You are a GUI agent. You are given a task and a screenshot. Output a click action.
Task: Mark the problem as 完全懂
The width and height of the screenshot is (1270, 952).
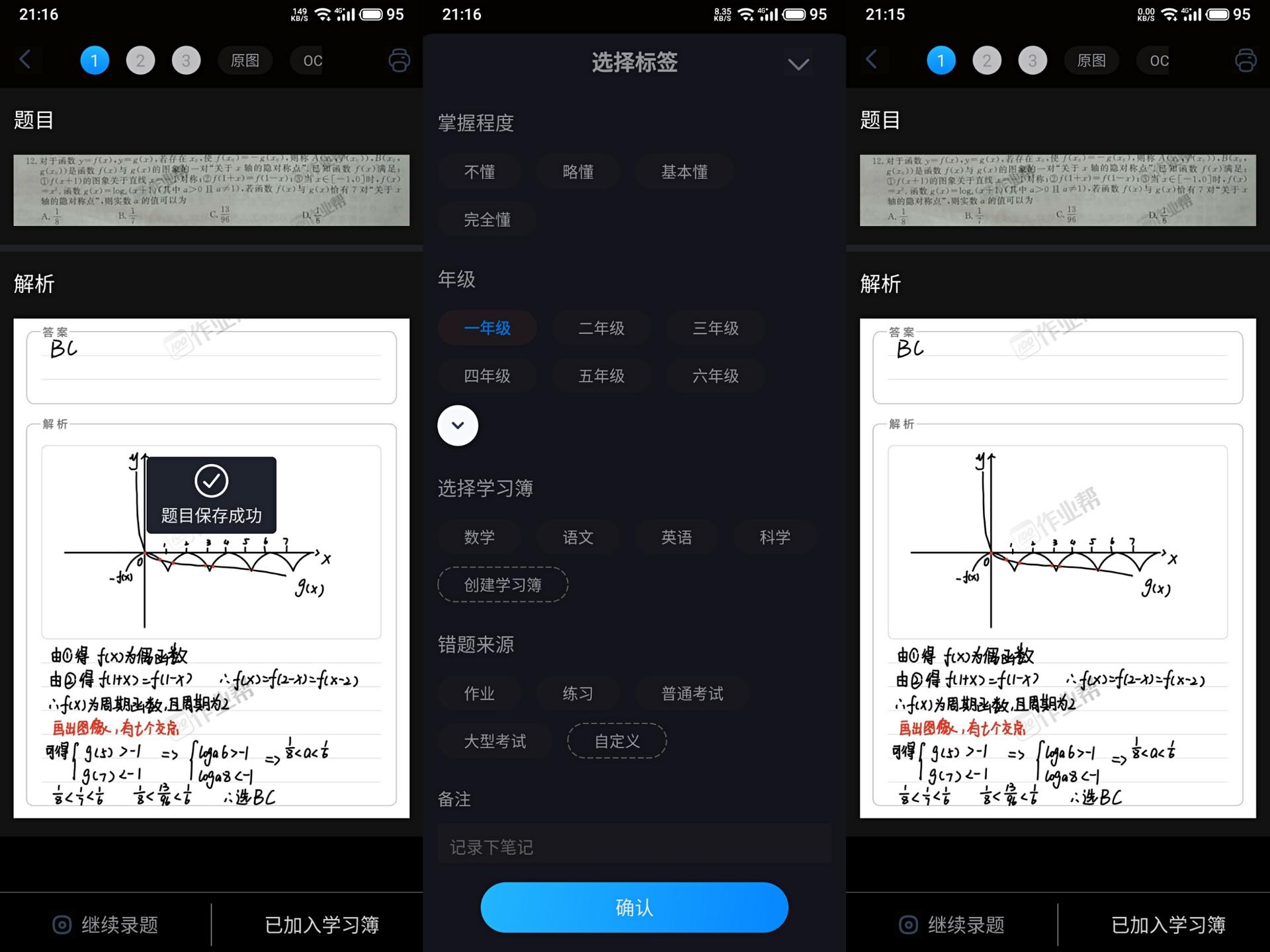[487, 219]
